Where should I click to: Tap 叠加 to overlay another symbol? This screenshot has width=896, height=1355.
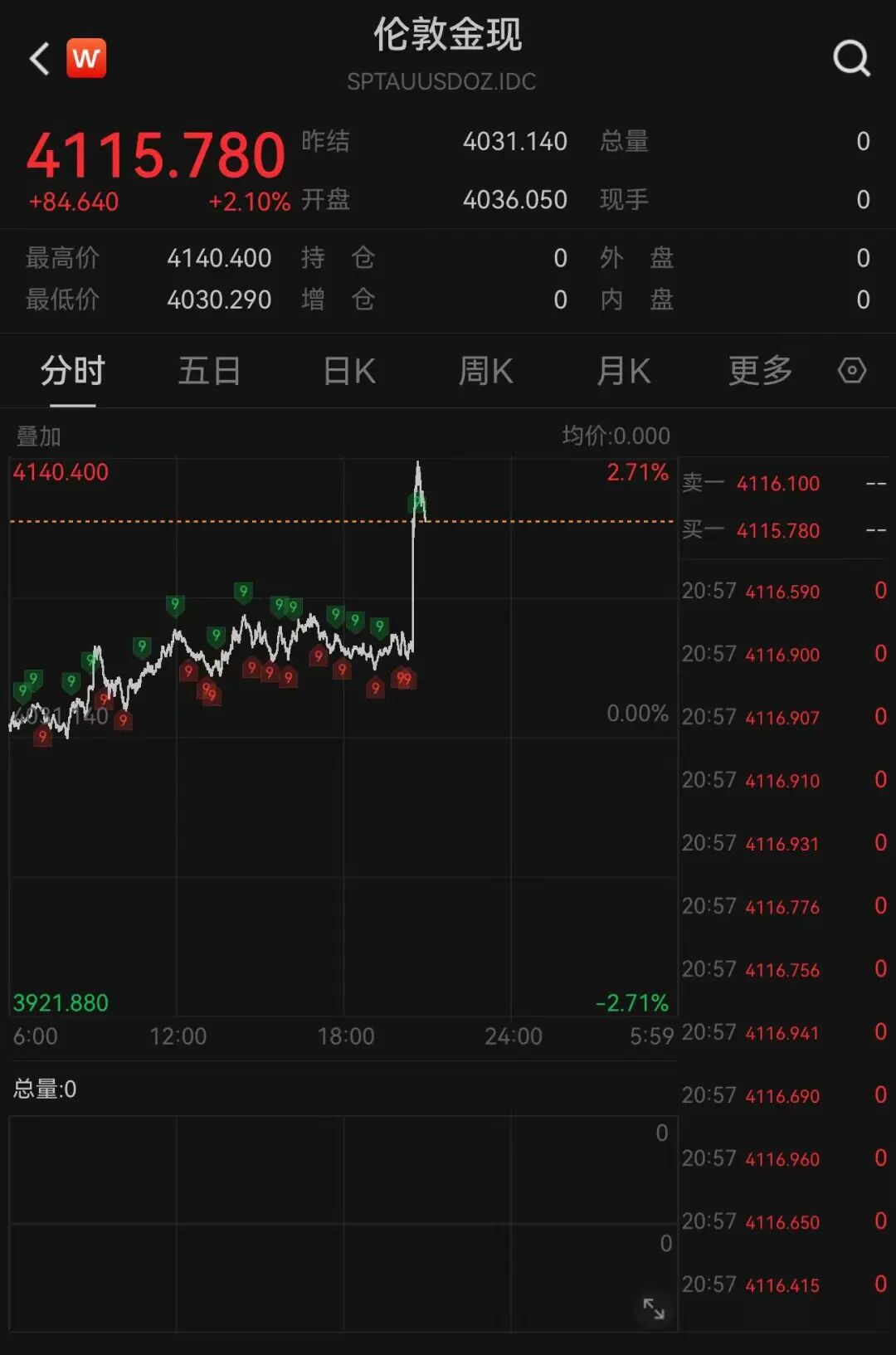point(39,436)
